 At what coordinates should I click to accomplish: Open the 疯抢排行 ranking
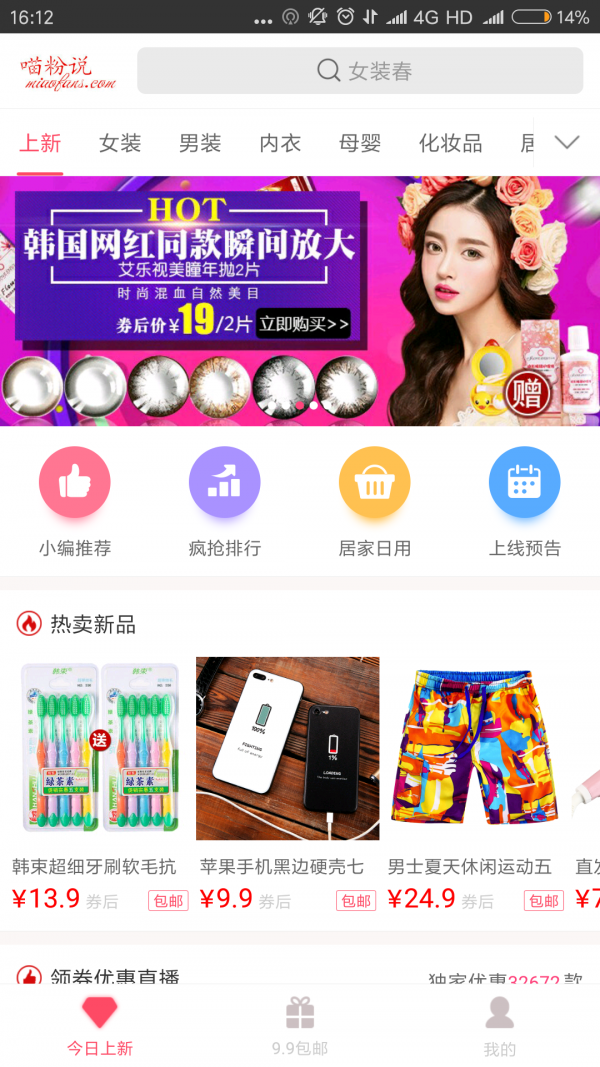pyautogui.click(x=225, y=500)
